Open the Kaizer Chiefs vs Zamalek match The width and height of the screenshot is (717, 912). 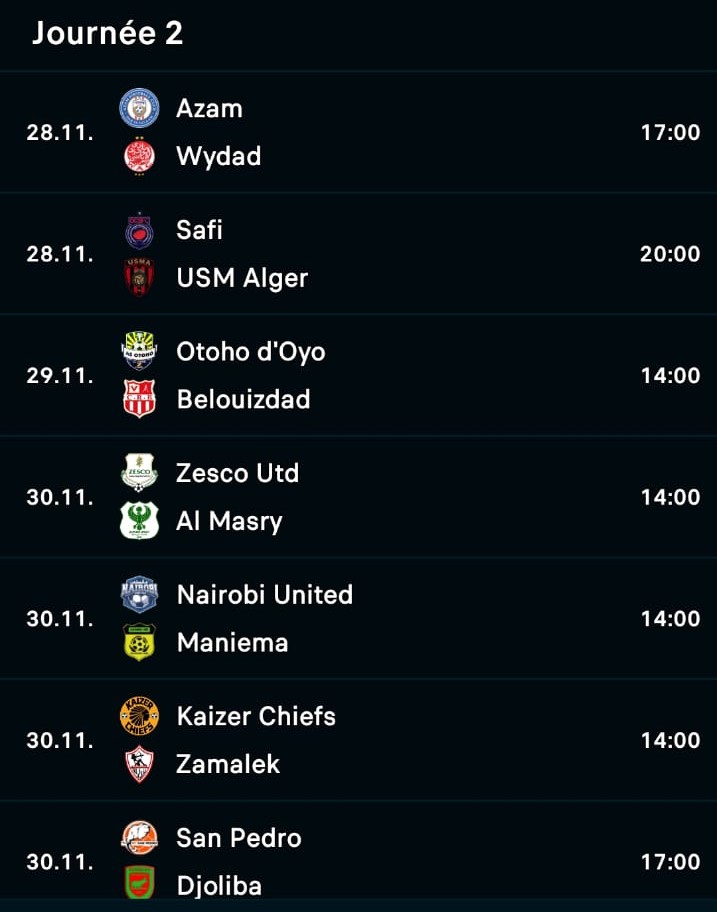tap(358, 741)
